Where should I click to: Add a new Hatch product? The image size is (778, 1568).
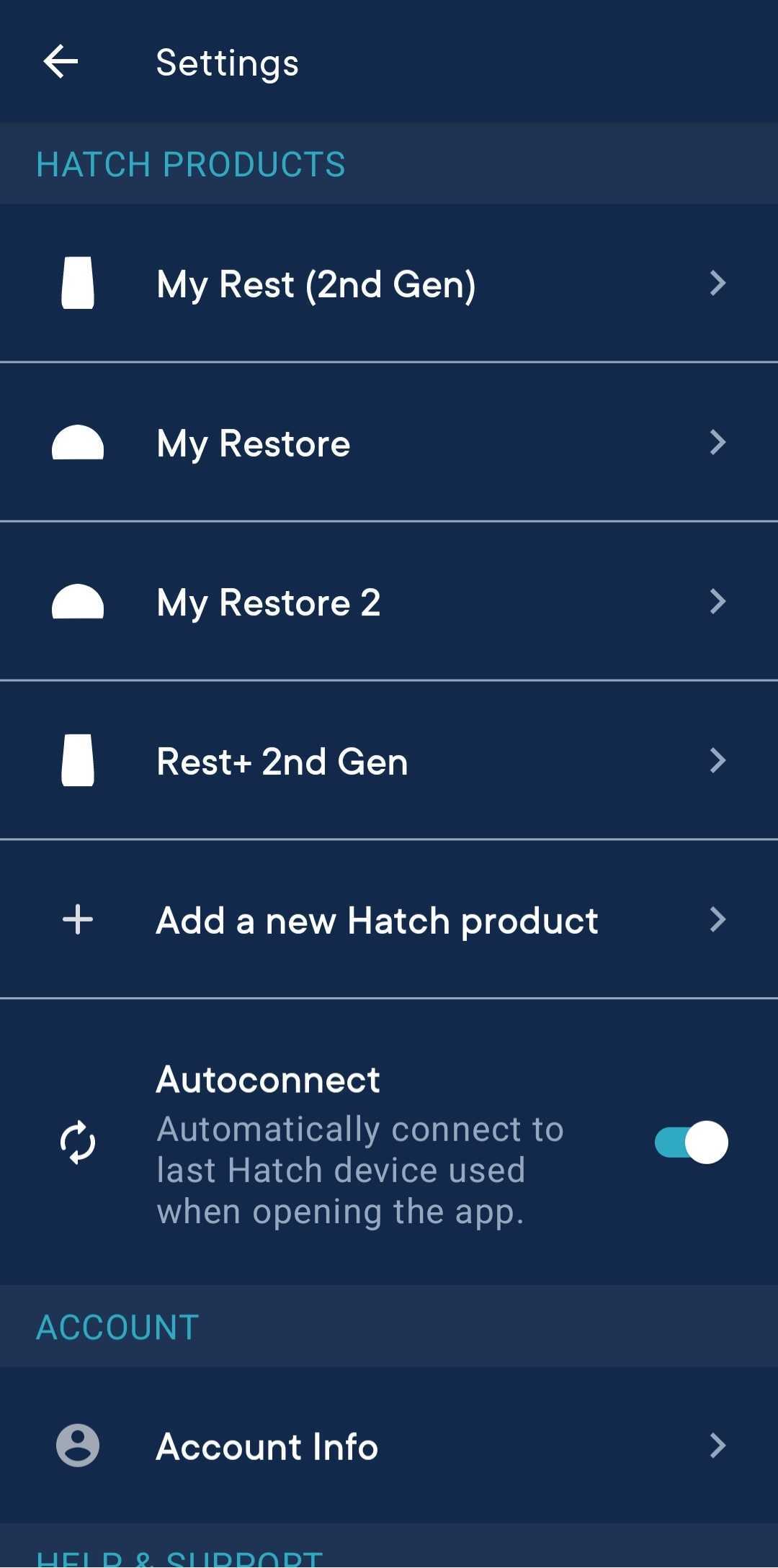[x=389, y=919]
